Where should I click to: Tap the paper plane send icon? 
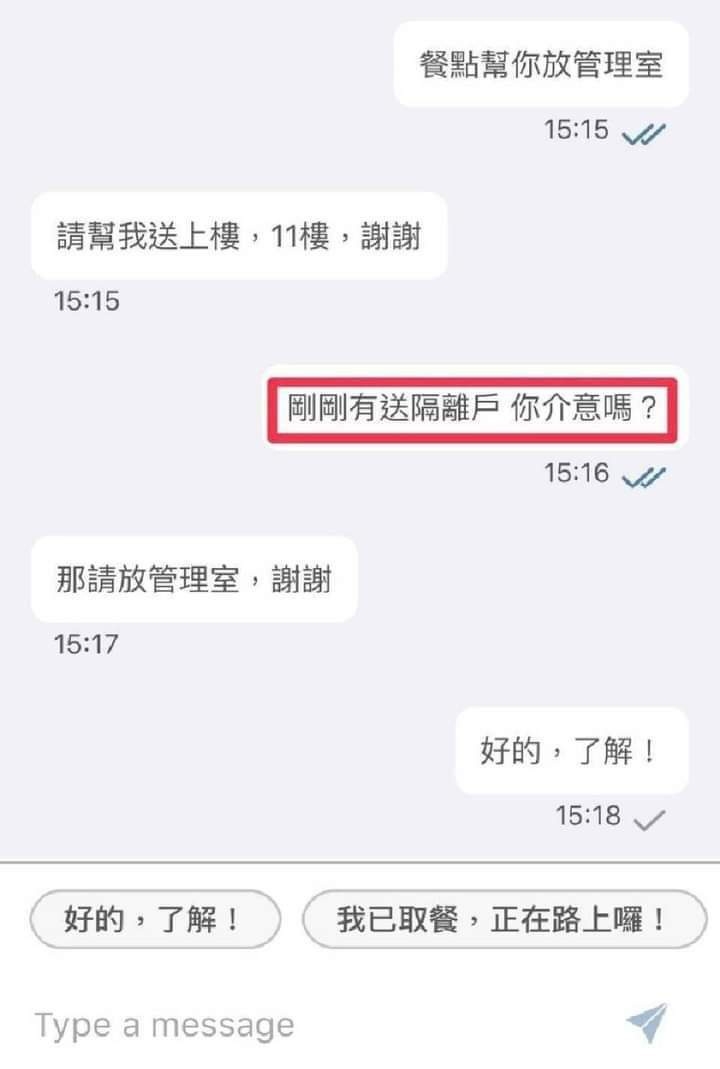tap(646, 1024)
